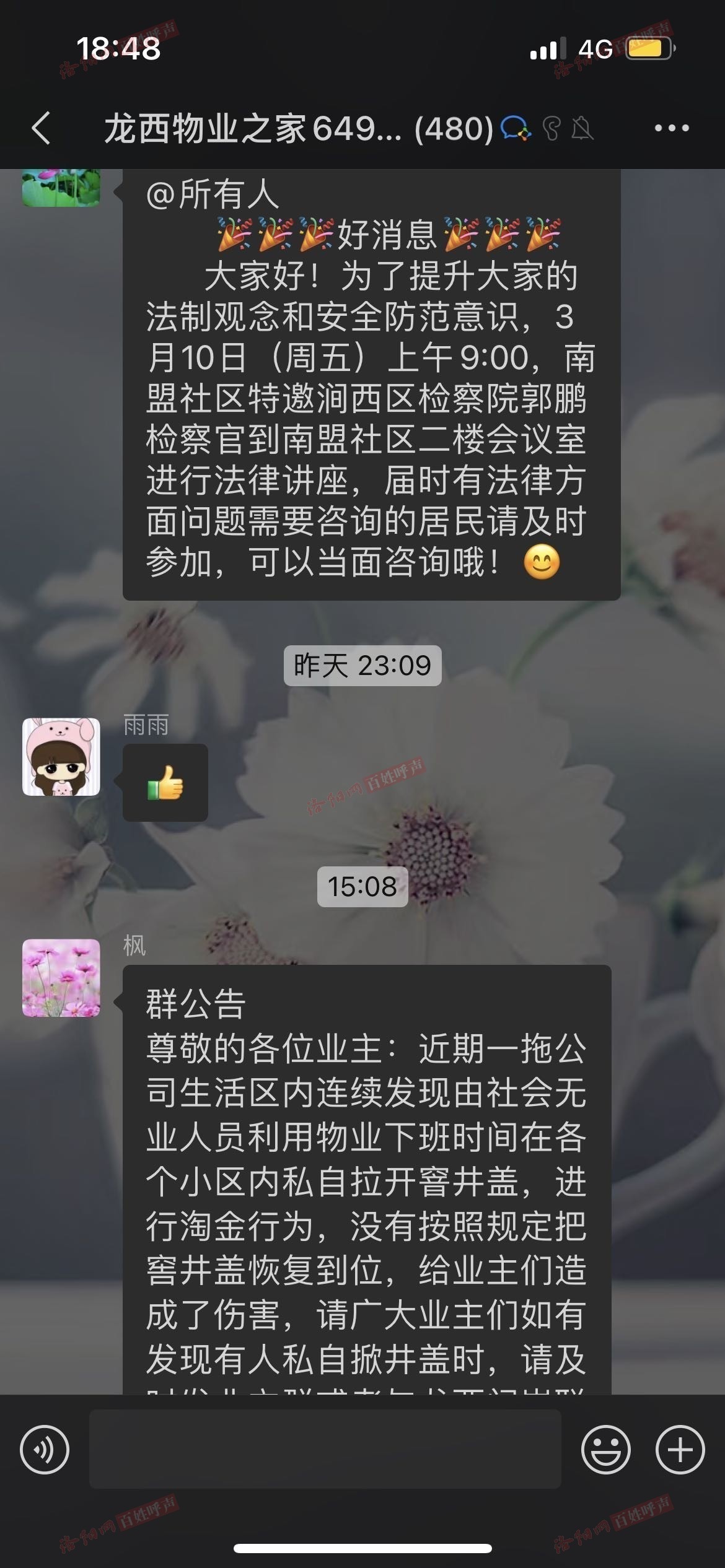This screenshot has width=725, height=1568.
Task: Open the plus attachment menu
Action: pos(680,1450)
